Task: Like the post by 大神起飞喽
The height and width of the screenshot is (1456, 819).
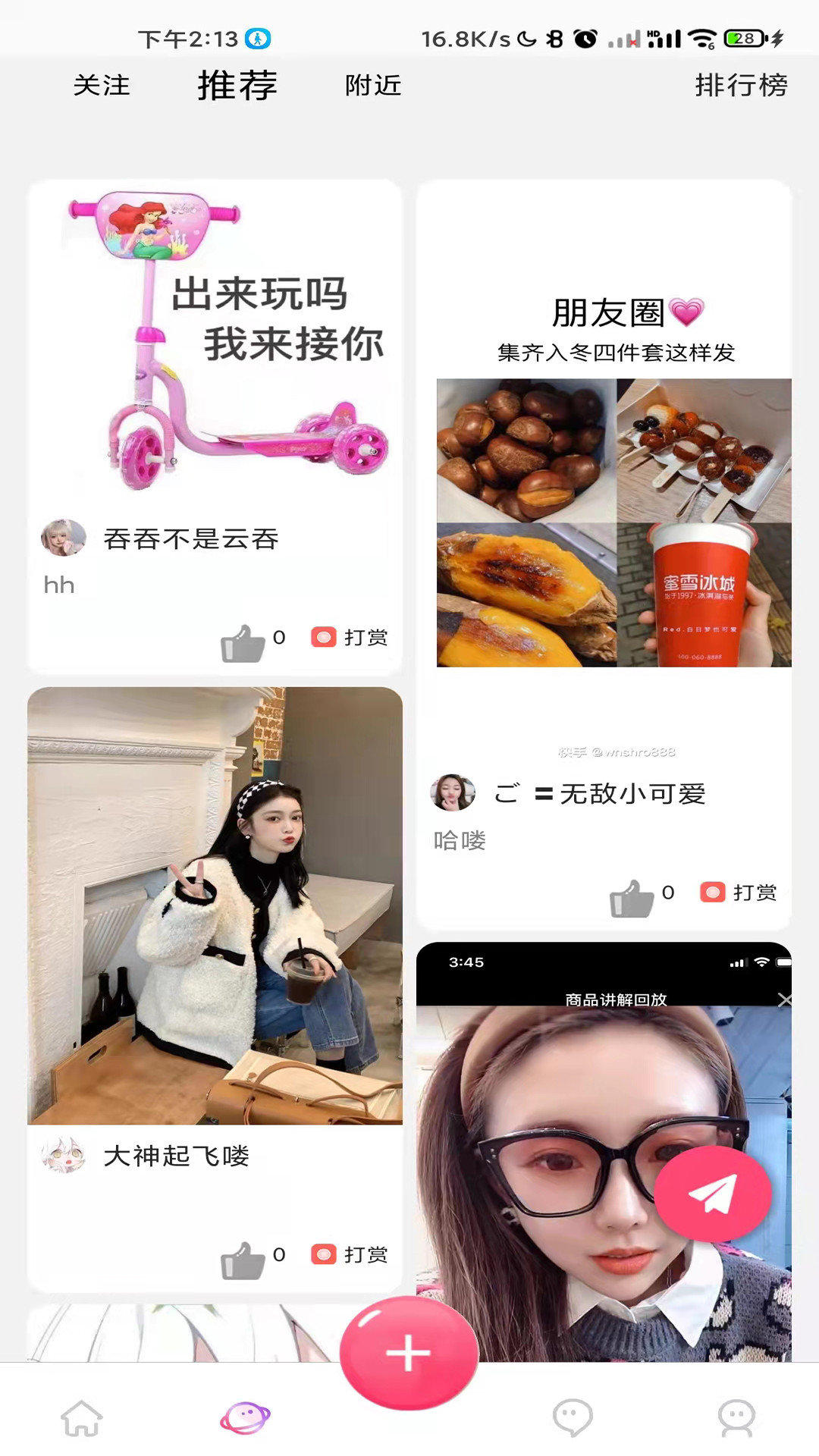Action: tap(243, 1260)
